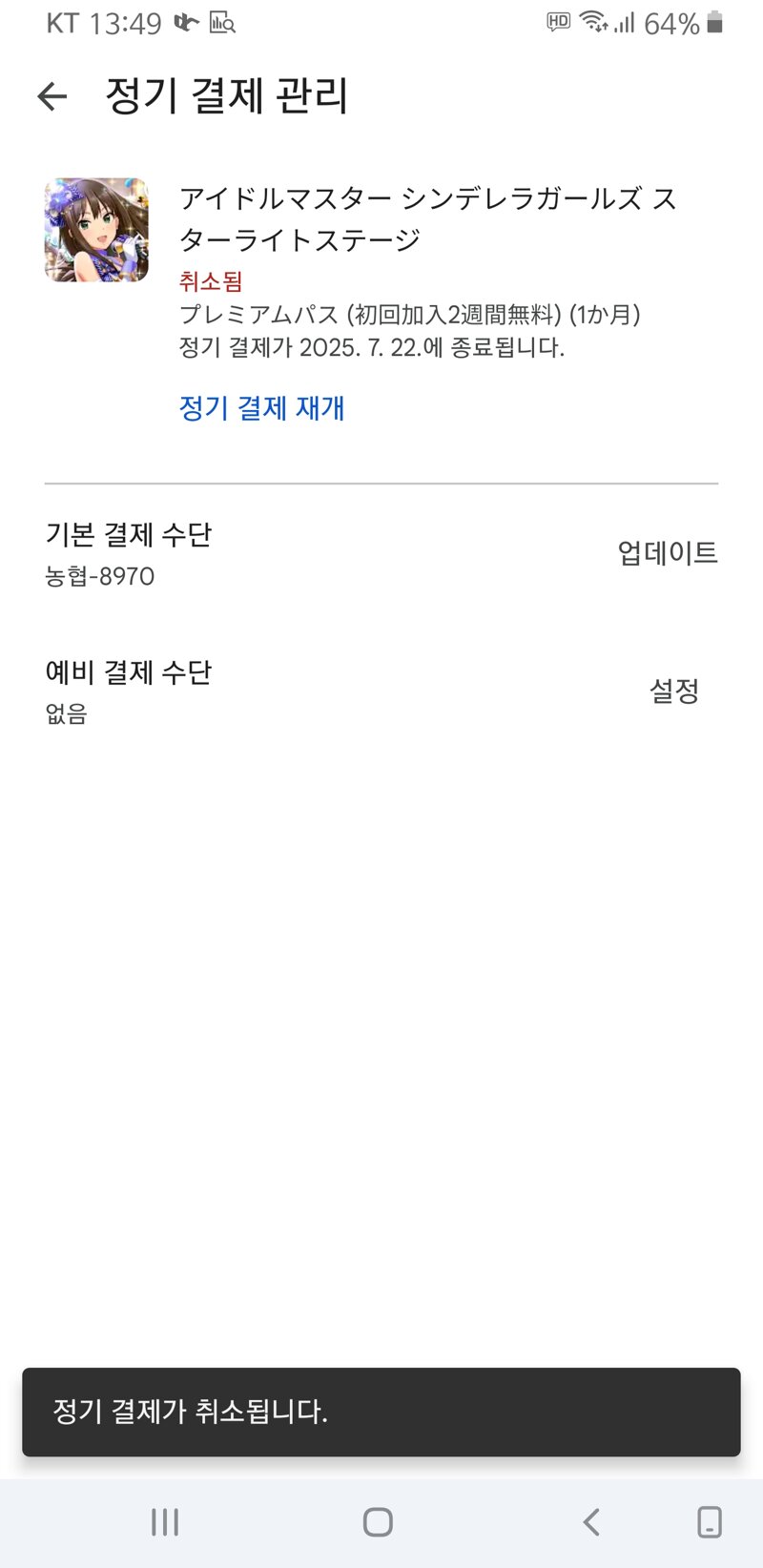Open recent apps from the navigation bar
This screenshot has height=1568, width=763.
(x=165, y=1521)
